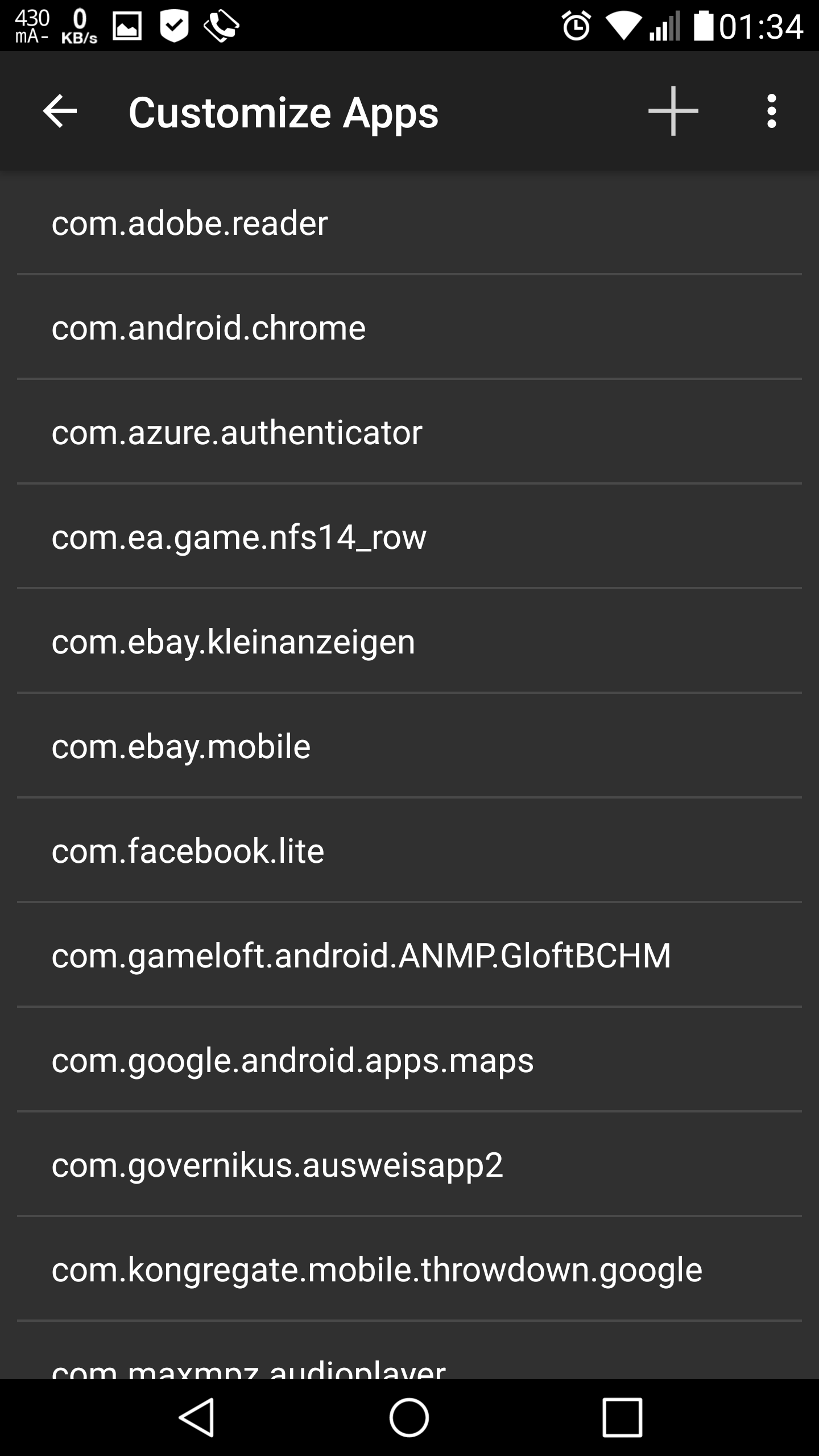This screenshot has height=1456, width=819.
Task: Open the overflow menu
Action: 771,111
